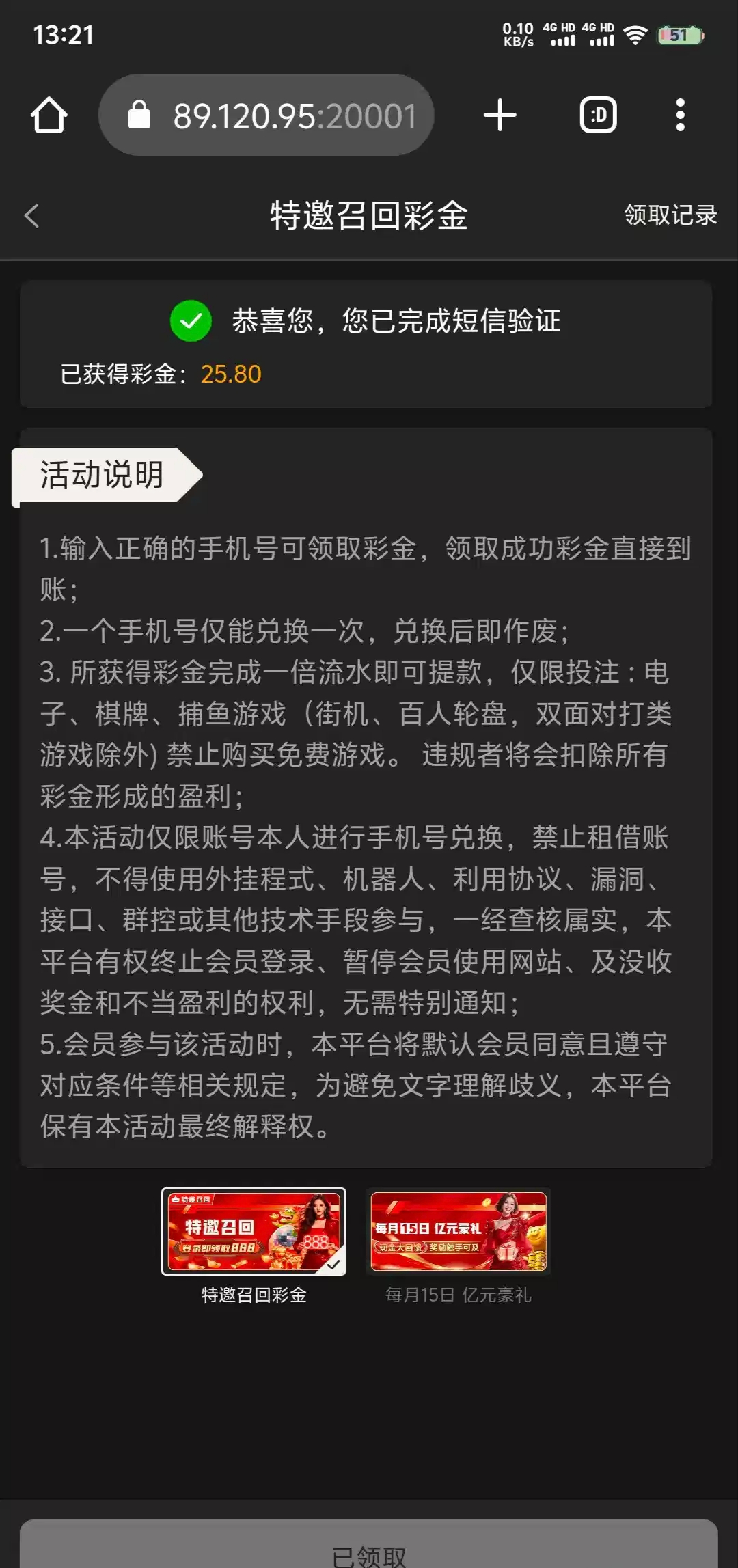Open a new browser tab
Screen dimensions: 738x1568
tap(500, 115)
